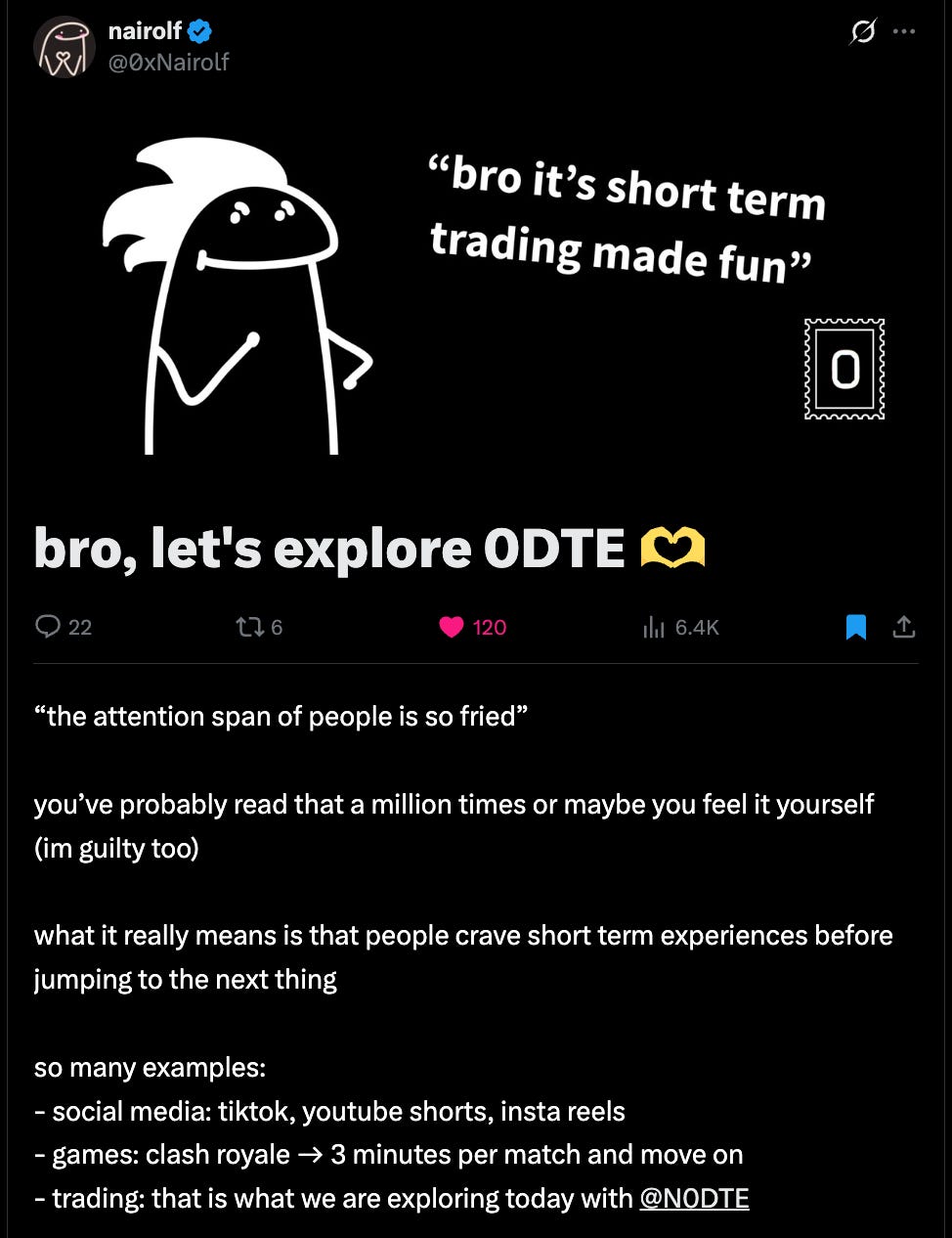Remove the bookmark from this post
This screenshot has width=952, height=1238.
click(x=855, y=627)
